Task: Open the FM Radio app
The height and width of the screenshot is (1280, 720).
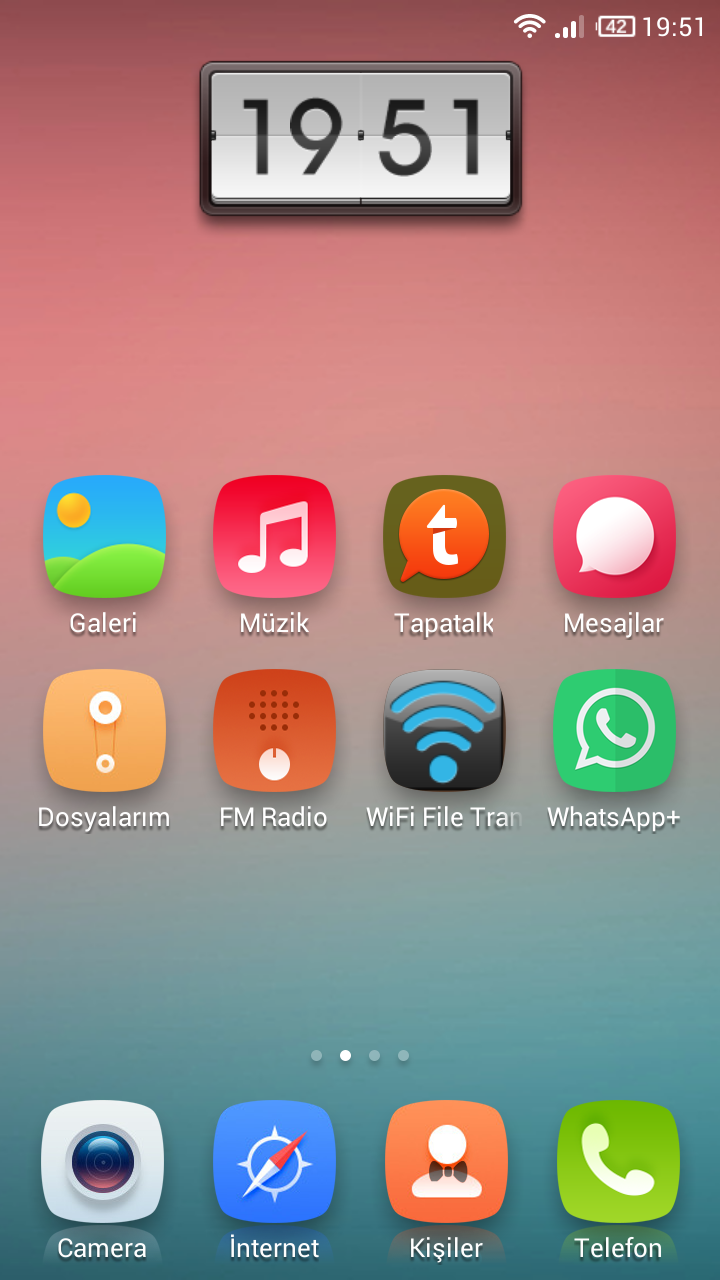Action: [x=274, y=731]
